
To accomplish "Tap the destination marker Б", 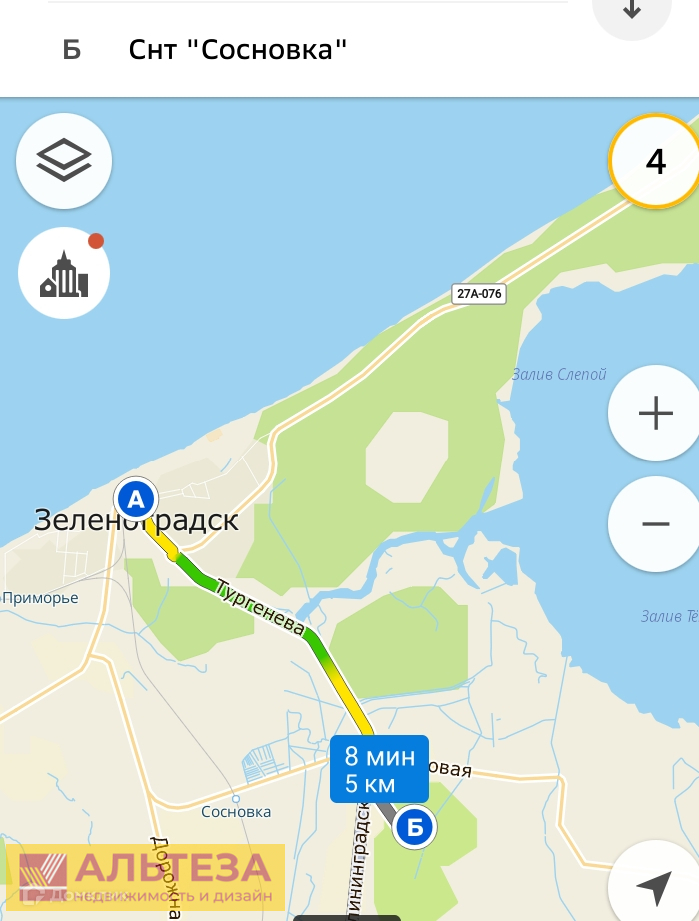I will (x=414, y=827).
